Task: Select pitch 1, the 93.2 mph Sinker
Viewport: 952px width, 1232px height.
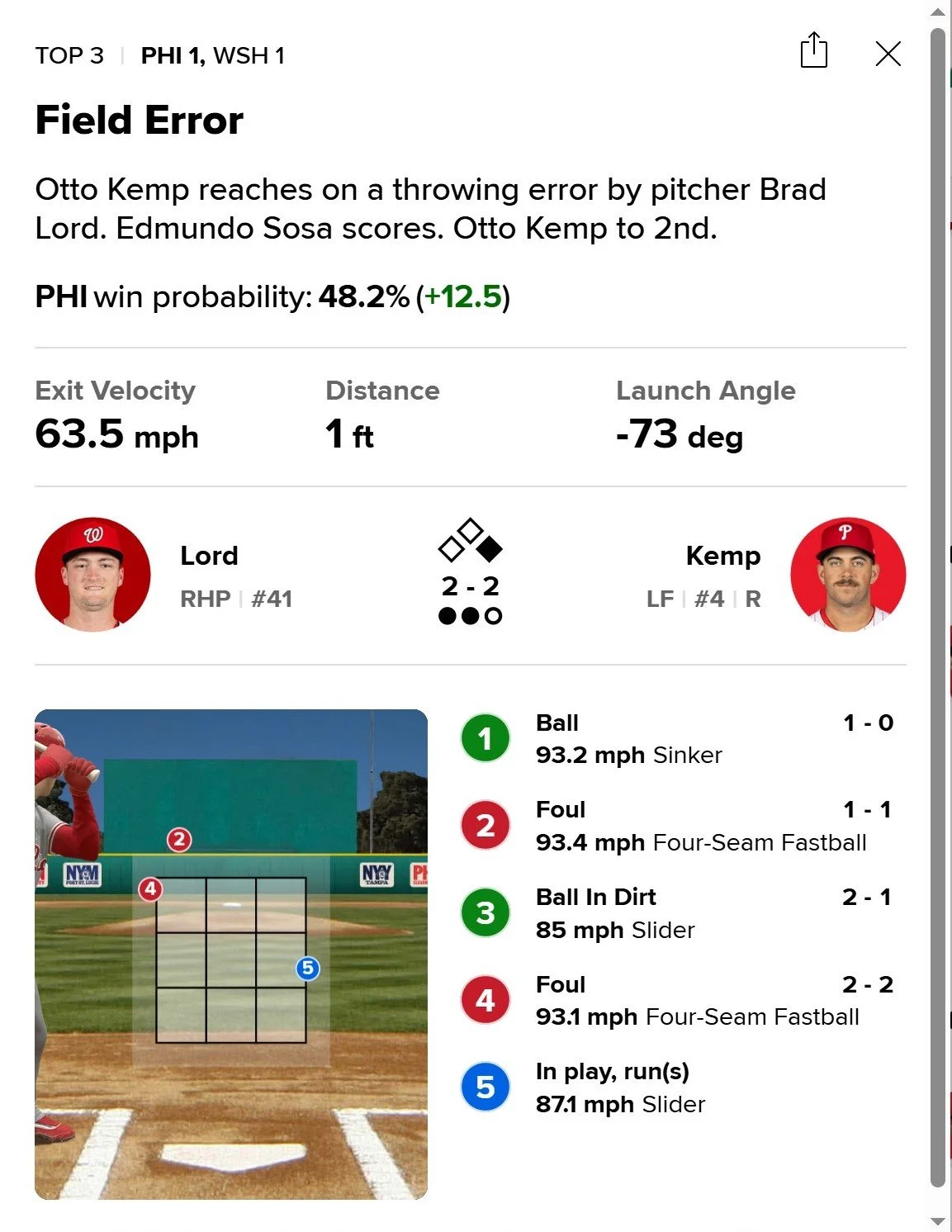Action: coord(677,739)
